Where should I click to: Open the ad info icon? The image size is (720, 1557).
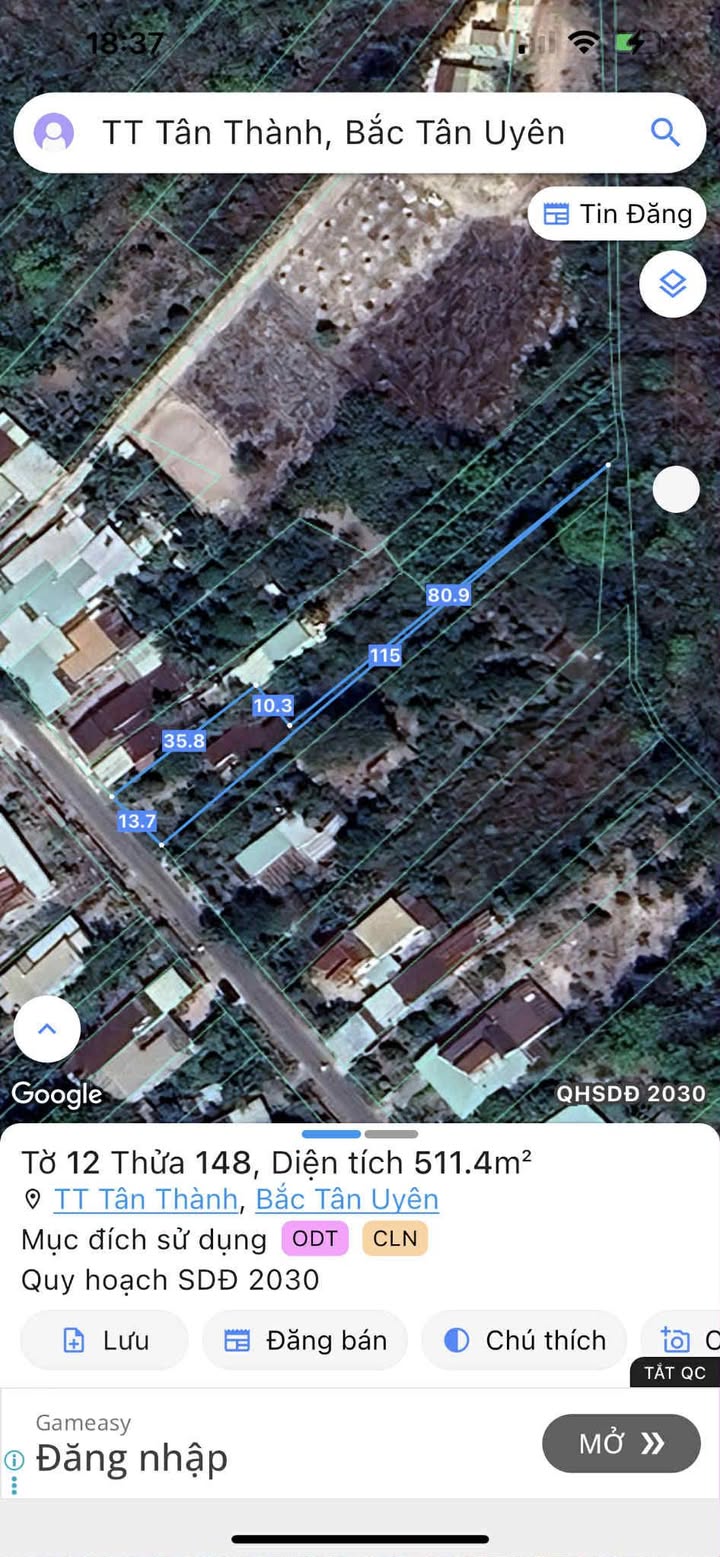(x=14, y=1460)
